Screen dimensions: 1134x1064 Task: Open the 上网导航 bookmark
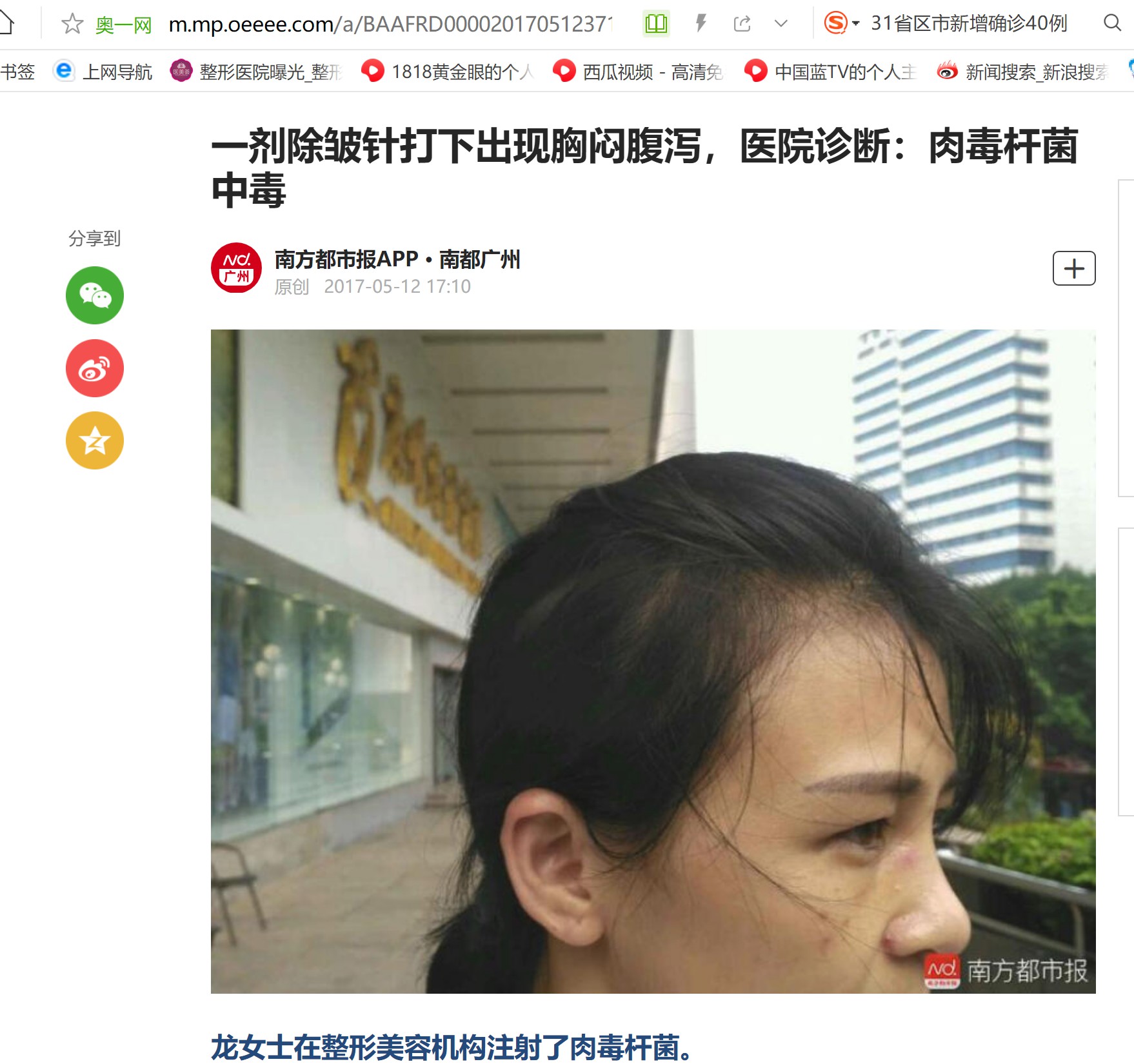(x=103, y=72)
